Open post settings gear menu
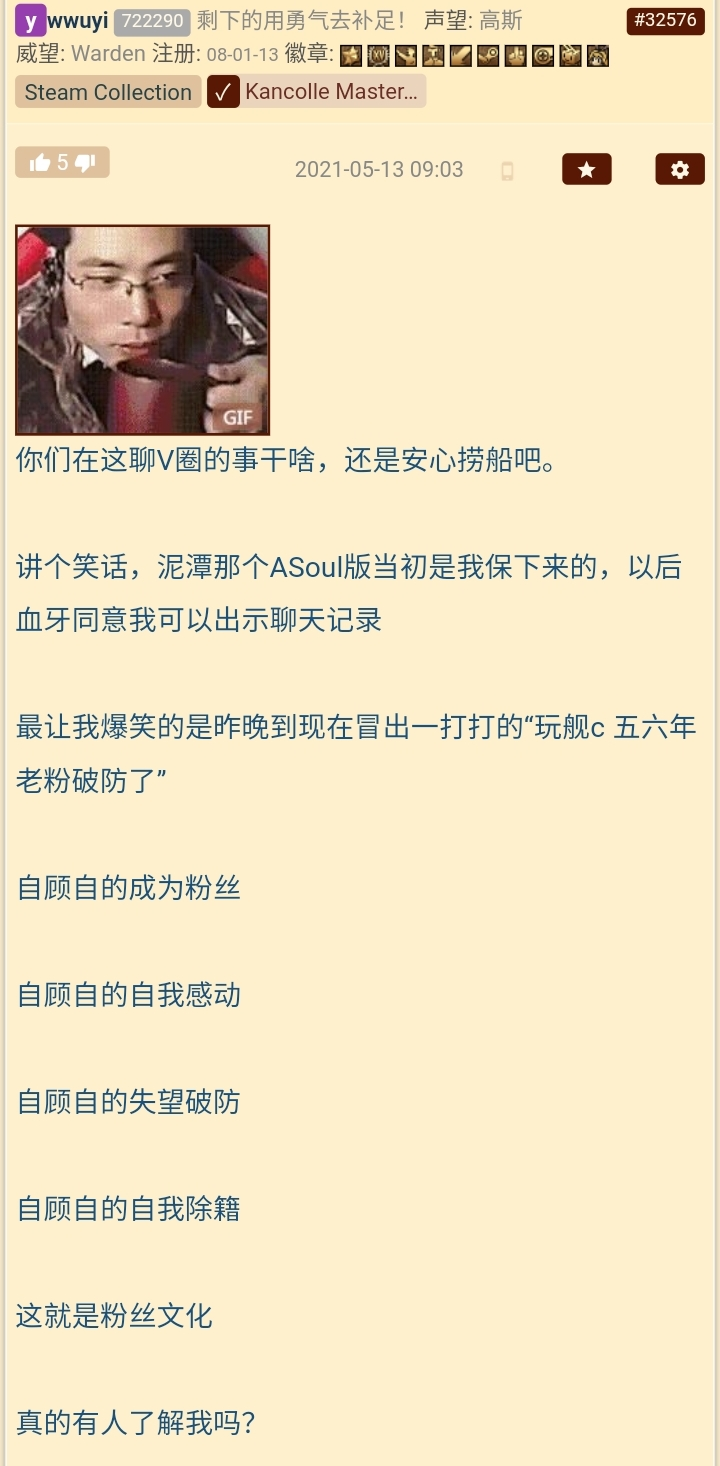The height and width of the screenshot is (1466, 720). pos(680,170)
